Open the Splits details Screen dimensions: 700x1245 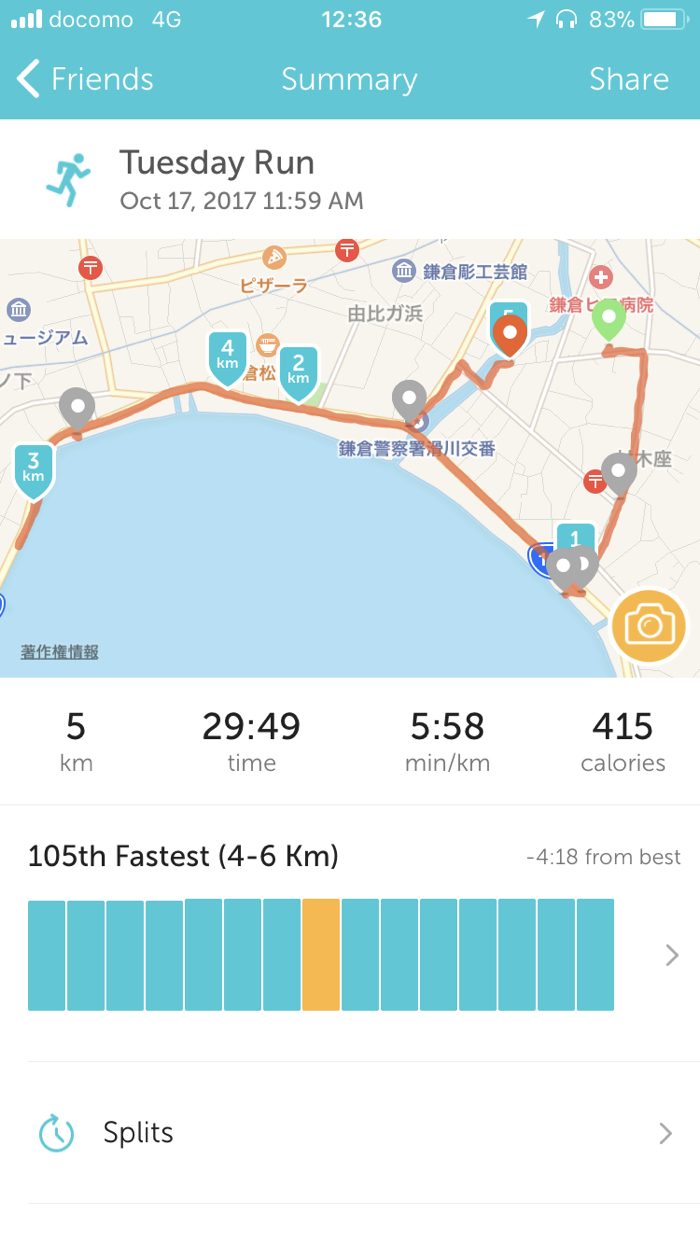[350, 1133]
